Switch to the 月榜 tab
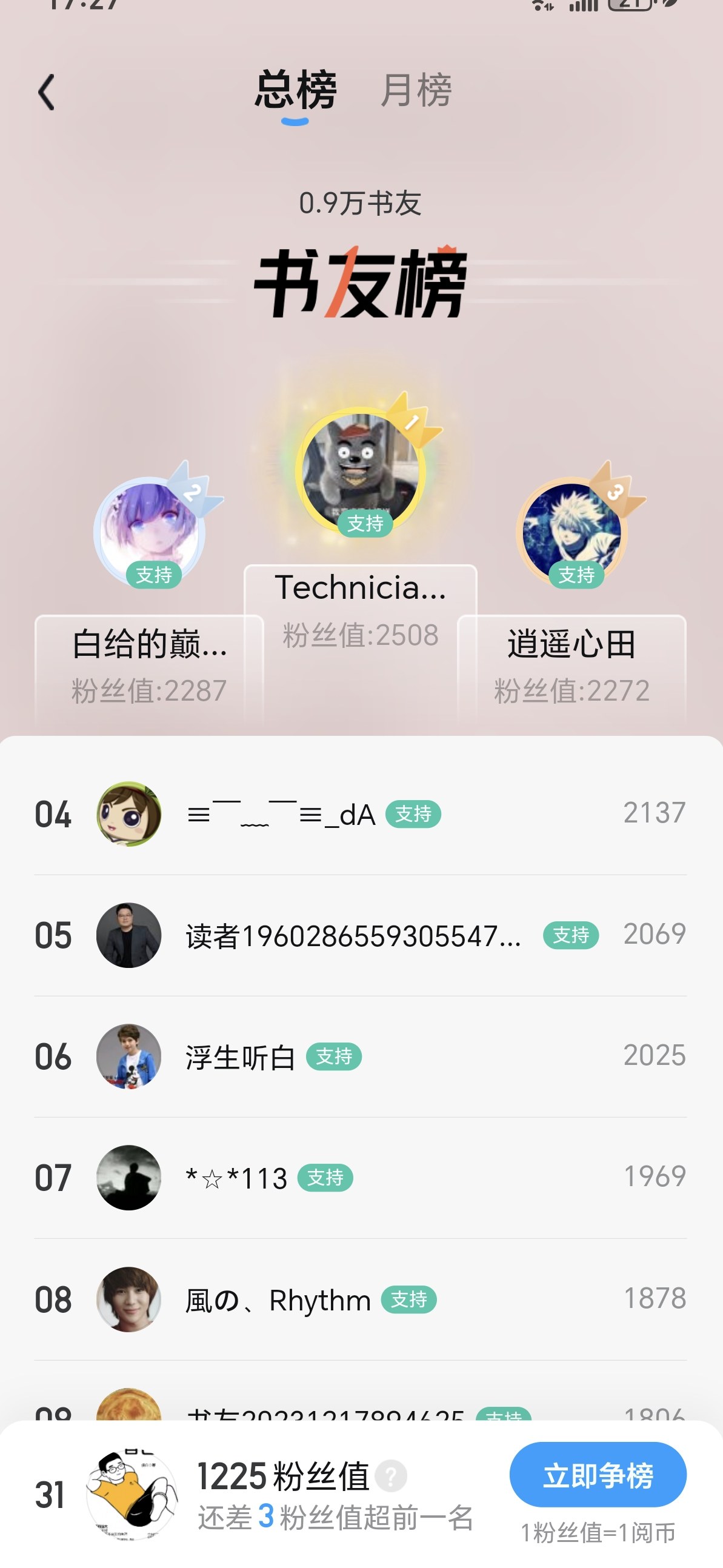Viewport: 723px width, 1568px height. point(416,90)
